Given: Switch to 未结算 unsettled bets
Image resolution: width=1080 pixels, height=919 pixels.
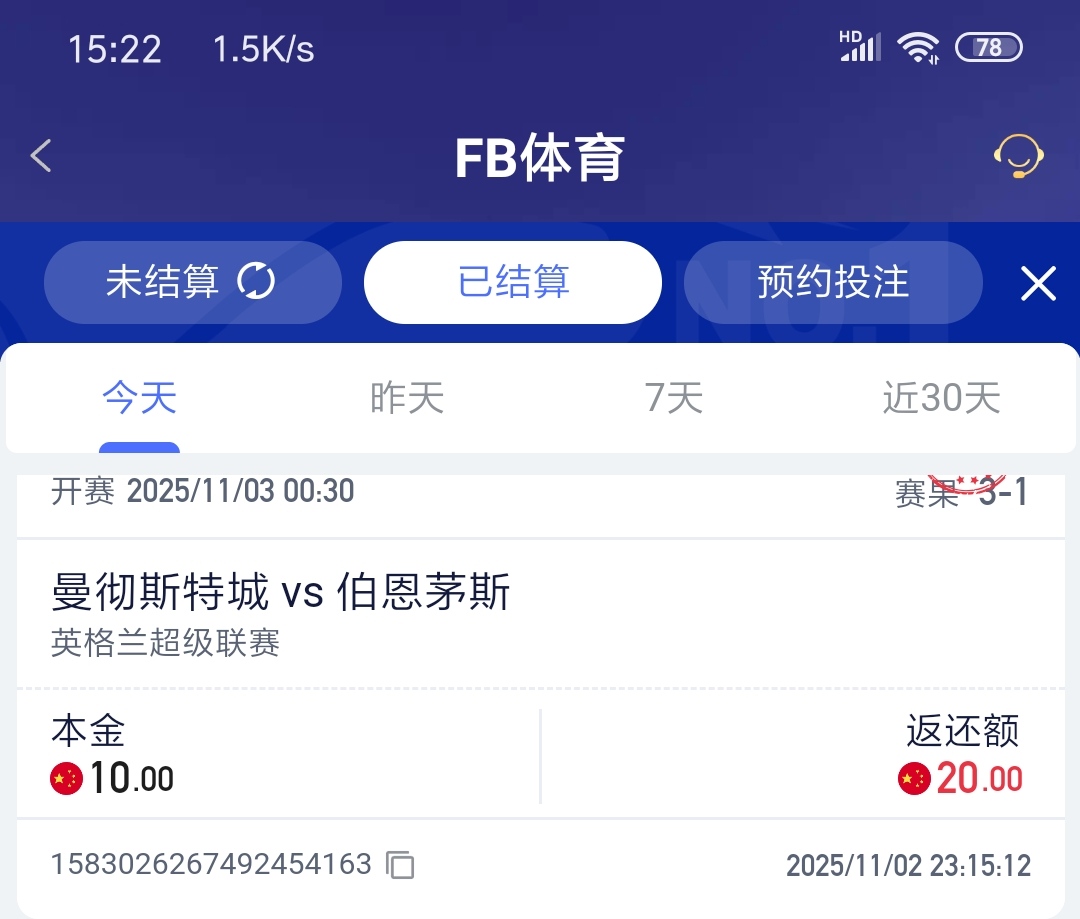Looking at the screenshot, I should click(192, 283).
